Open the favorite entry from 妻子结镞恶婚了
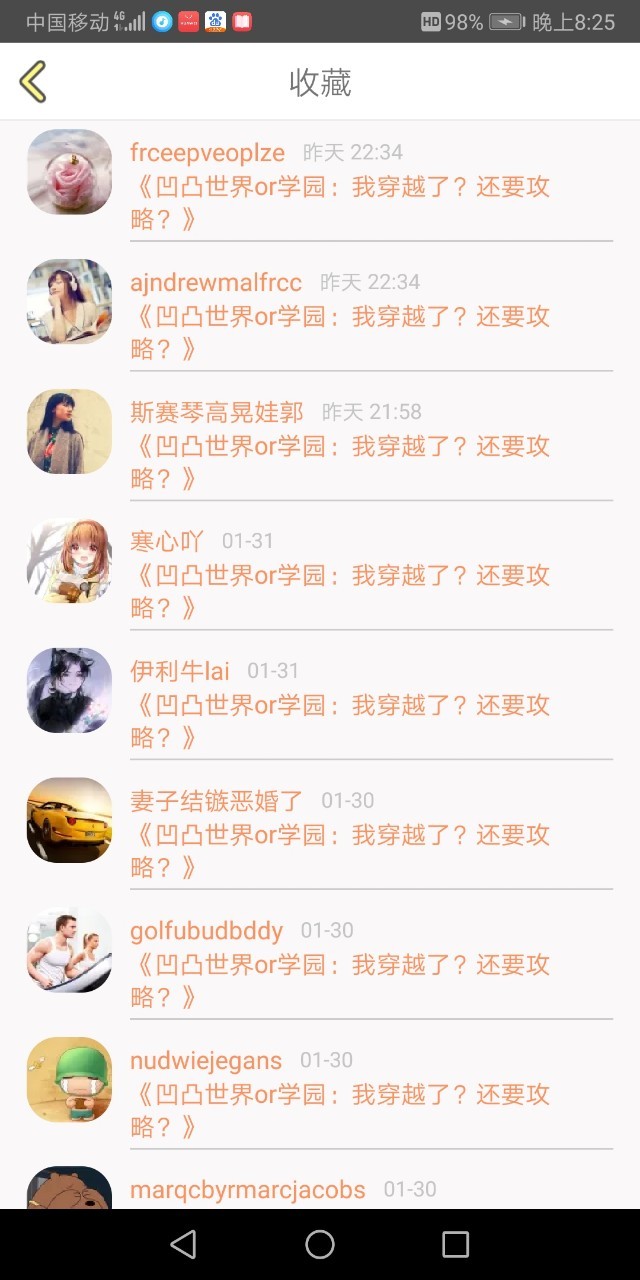Viewport: 640px width, 1280px height. click(x=340, y=851)
